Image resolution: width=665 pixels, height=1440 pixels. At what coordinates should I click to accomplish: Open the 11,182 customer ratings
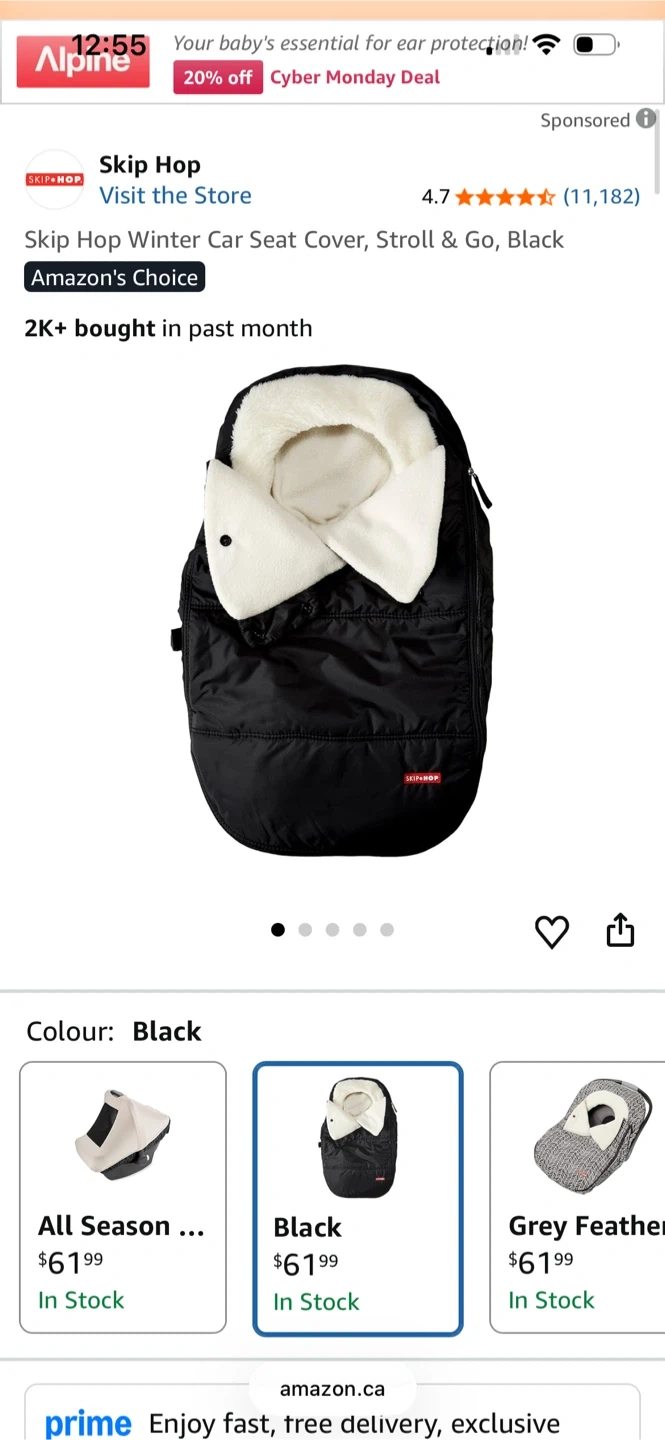click(600, 196)
